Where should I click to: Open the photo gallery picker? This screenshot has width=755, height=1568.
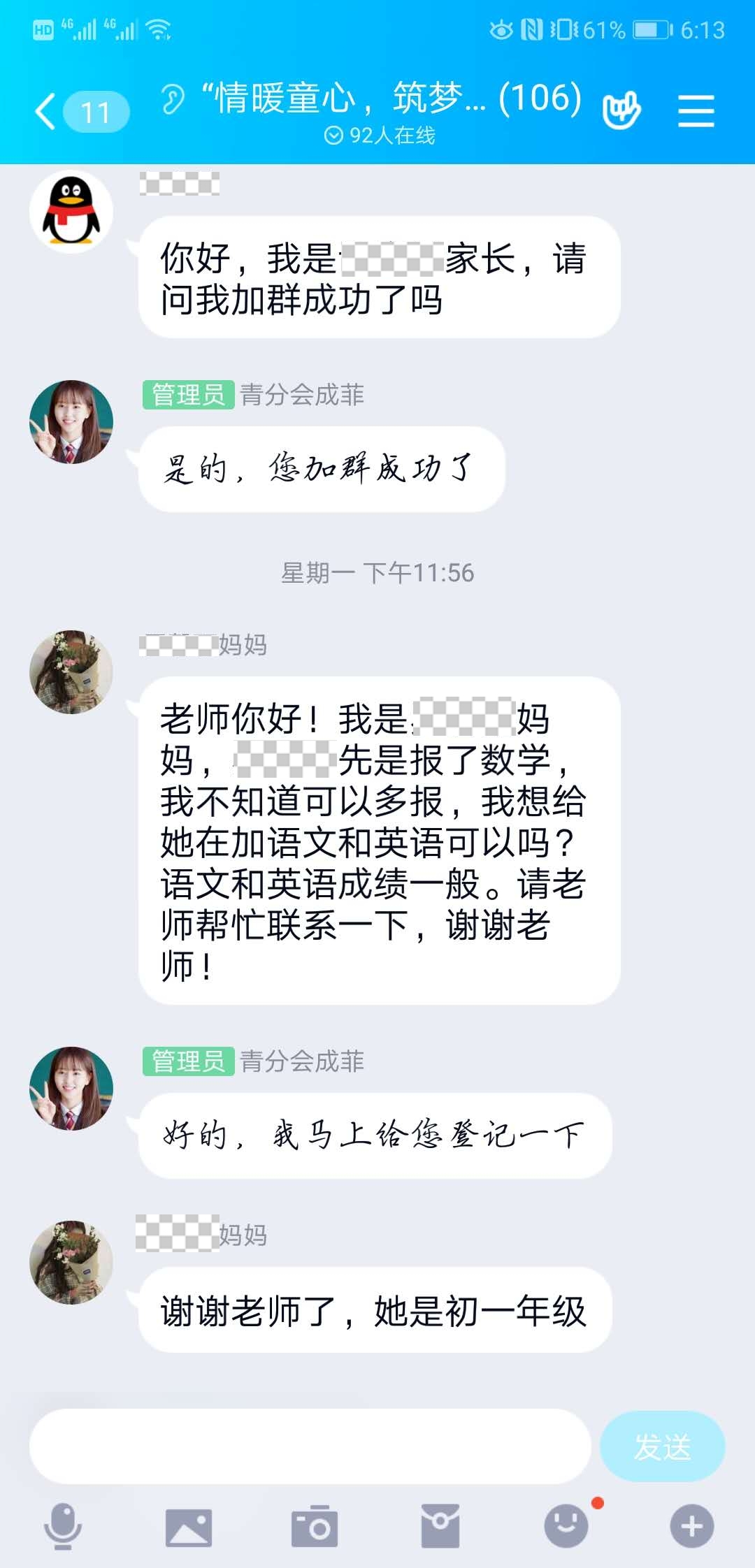188,1527
